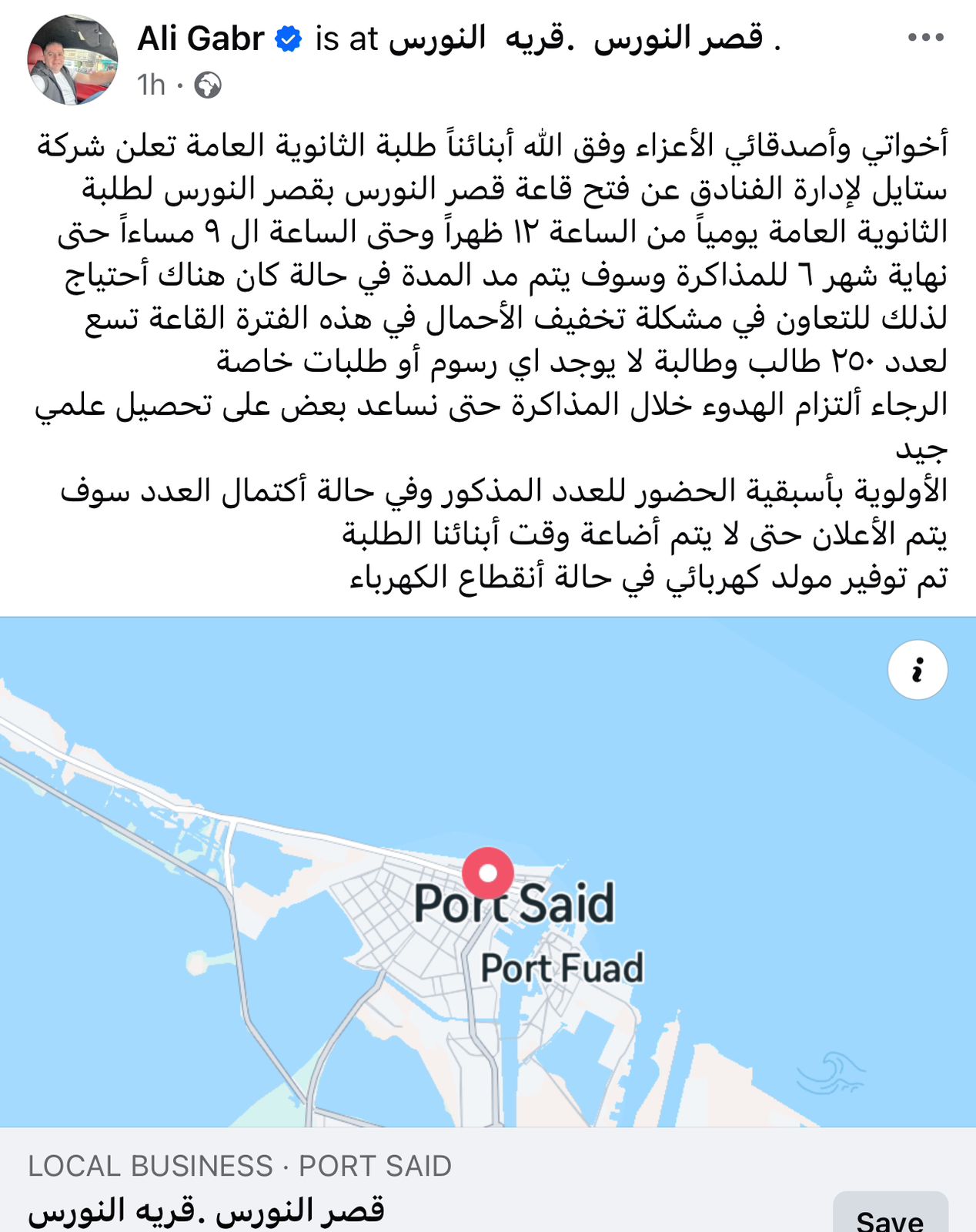This screenshot has width=976, height=1232.
Task: Save the قصر النورس local business
Action: tap(890, 1217)
